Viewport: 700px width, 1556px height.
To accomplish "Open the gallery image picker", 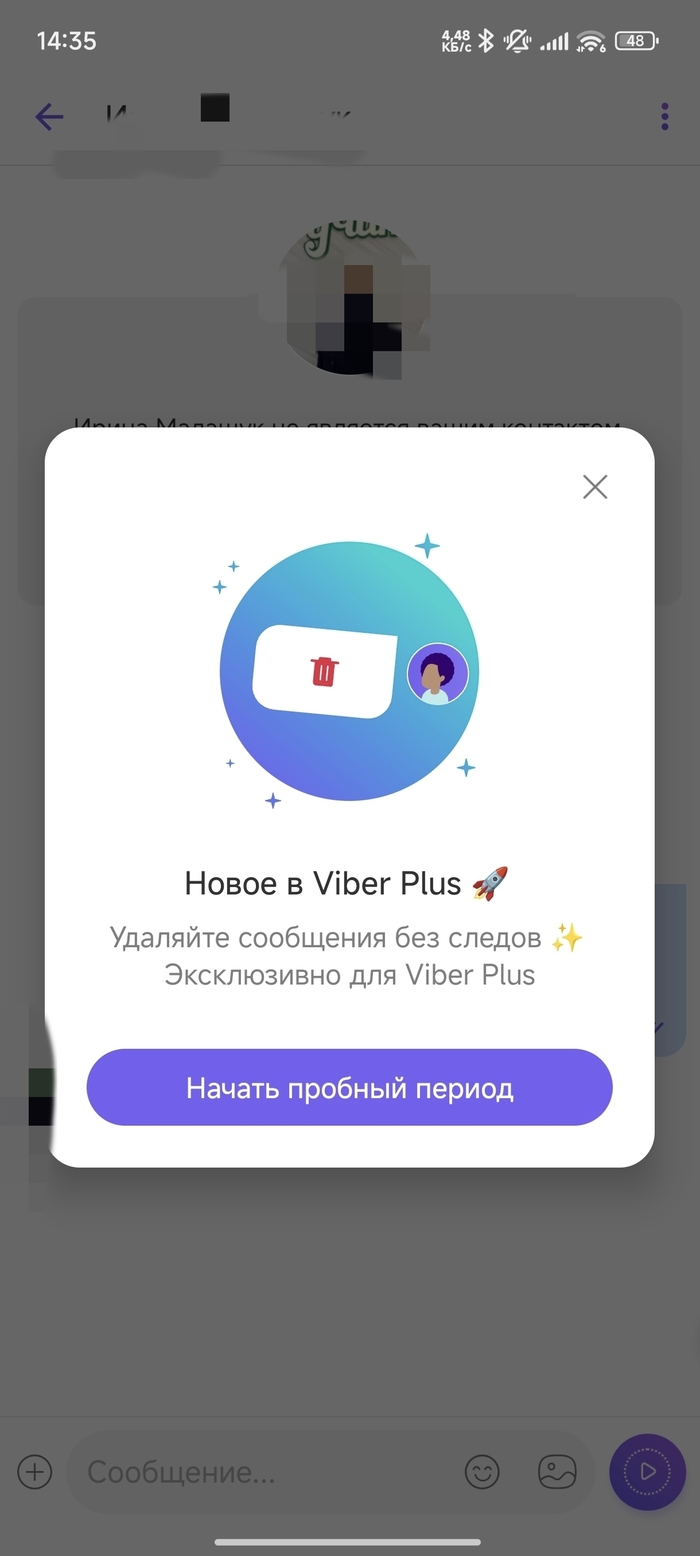I will point(557,1472).
